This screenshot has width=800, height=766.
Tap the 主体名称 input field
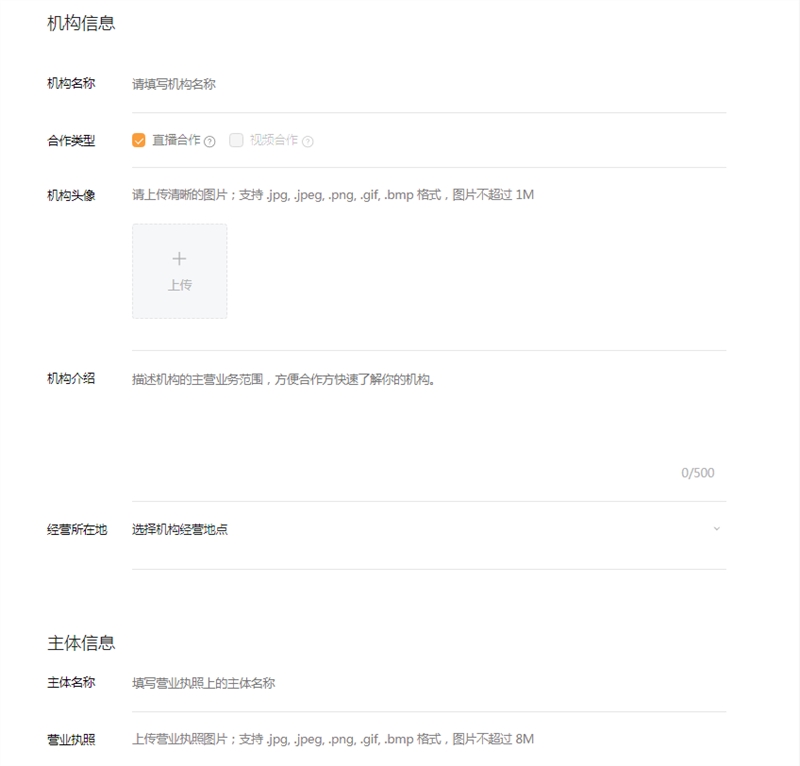tap(428, 684)
